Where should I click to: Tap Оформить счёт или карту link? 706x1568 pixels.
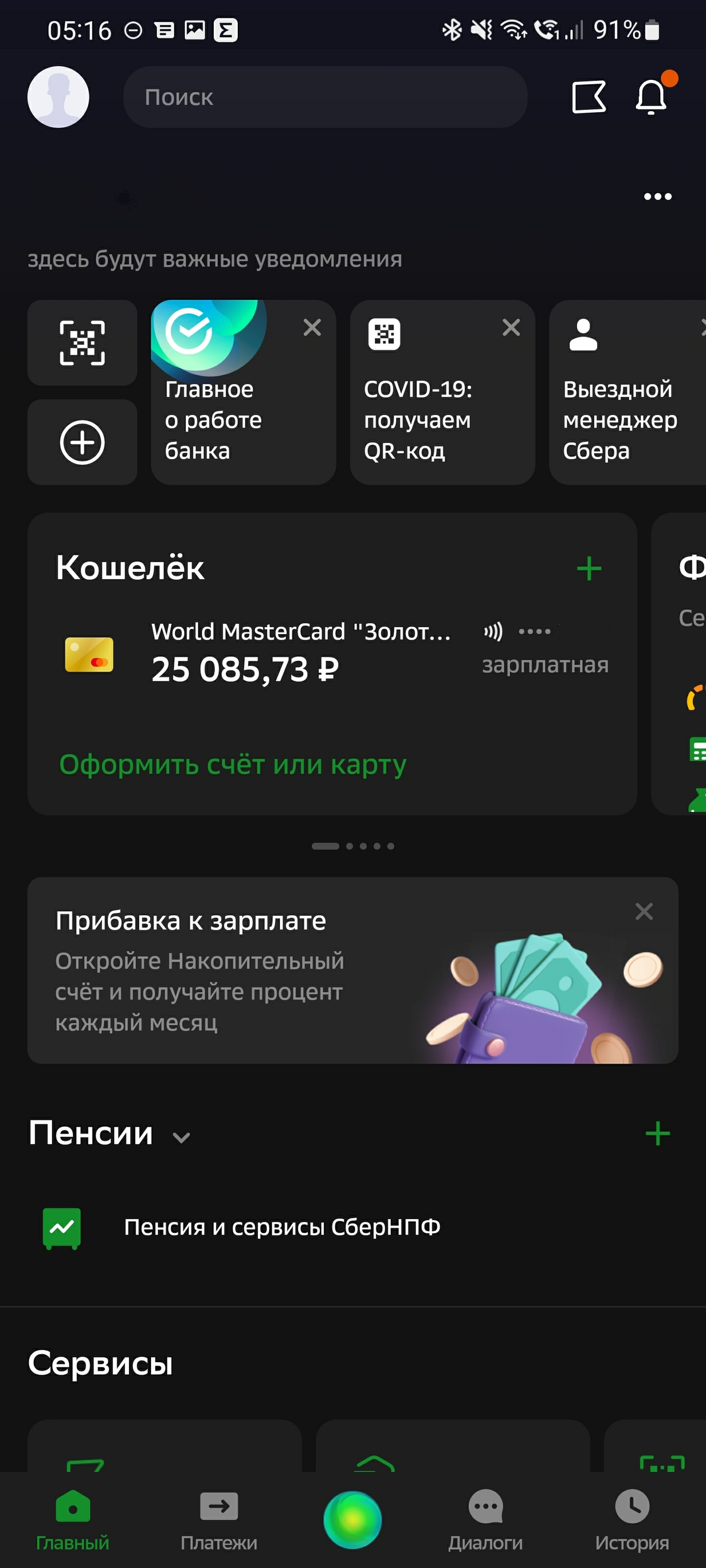233,765
